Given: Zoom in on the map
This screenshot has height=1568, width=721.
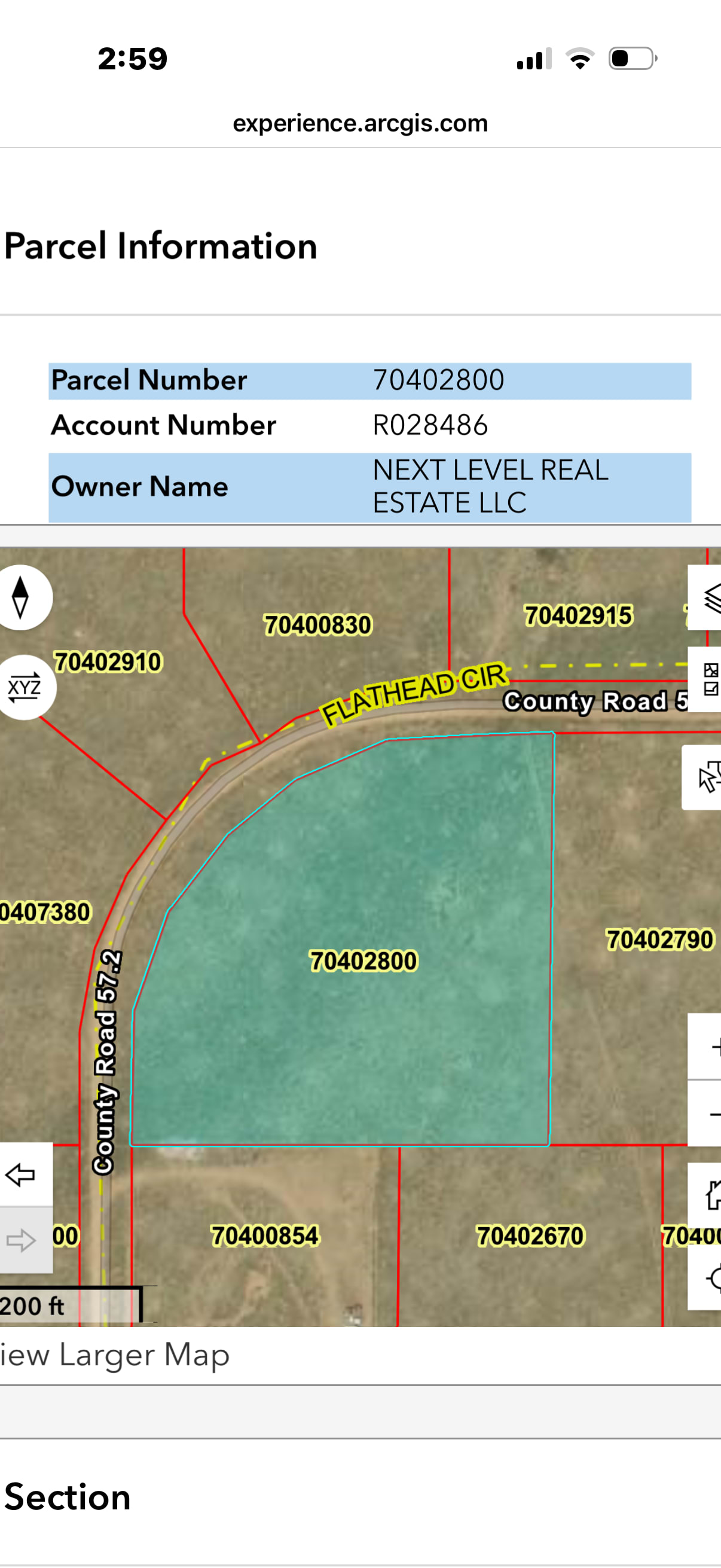Looking at the screenshot, I should 706,1047.
